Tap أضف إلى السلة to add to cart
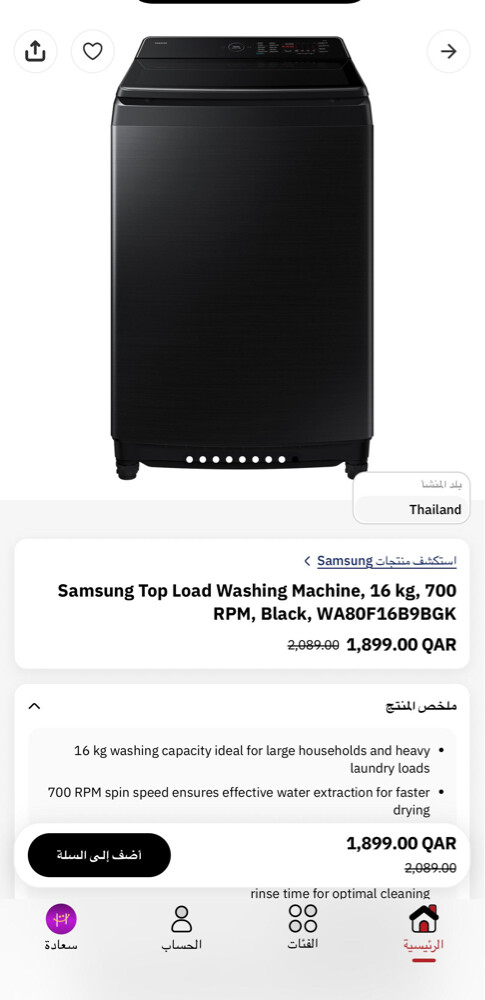This screenshot has width=485, height=1000. pyautogui.click(x=99, y=855)
